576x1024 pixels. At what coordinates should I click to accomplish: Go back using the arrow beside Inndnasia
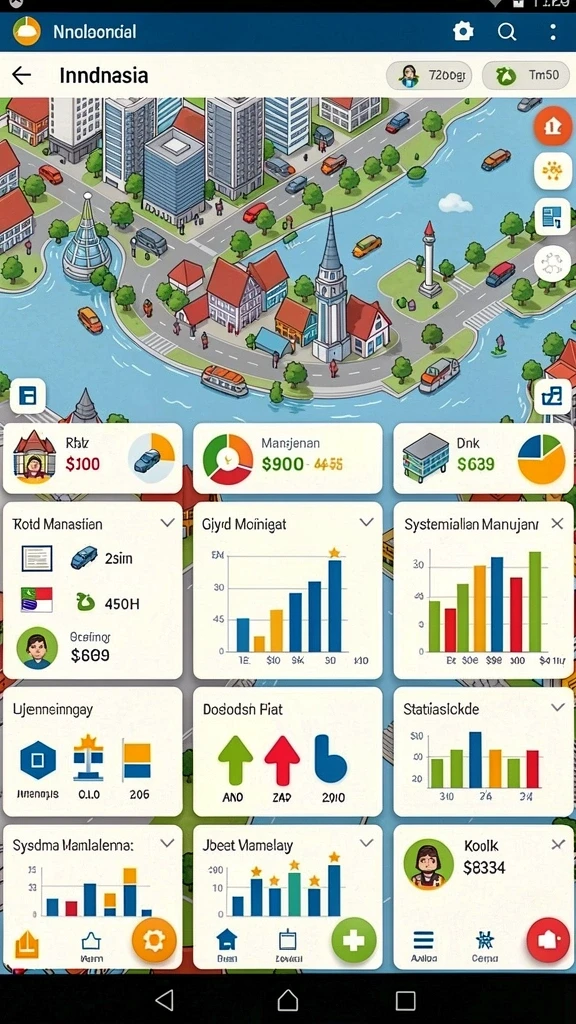(x=22, y=75)
